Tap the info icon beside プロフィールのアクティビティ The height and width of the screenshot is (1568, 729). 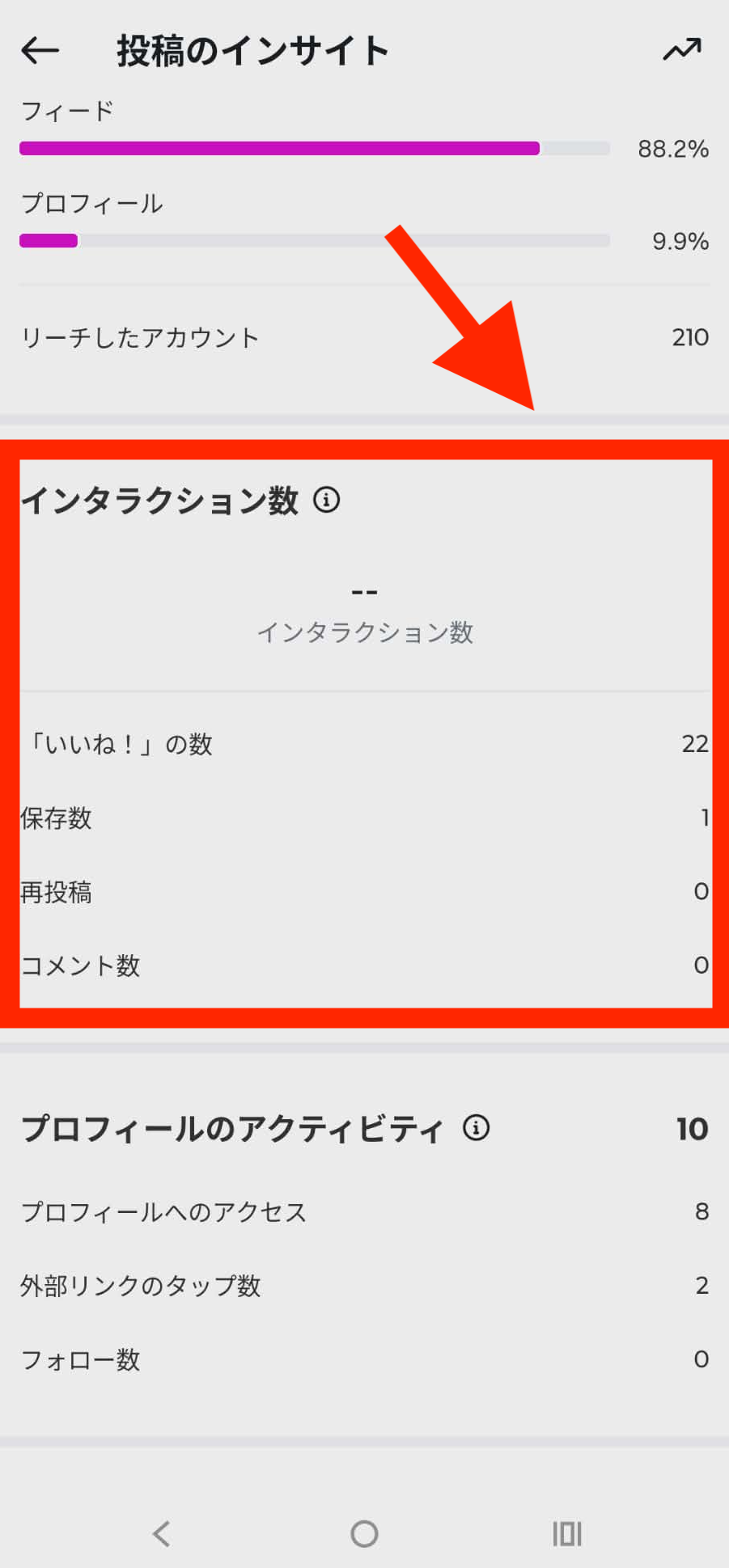coord(477,1127)
